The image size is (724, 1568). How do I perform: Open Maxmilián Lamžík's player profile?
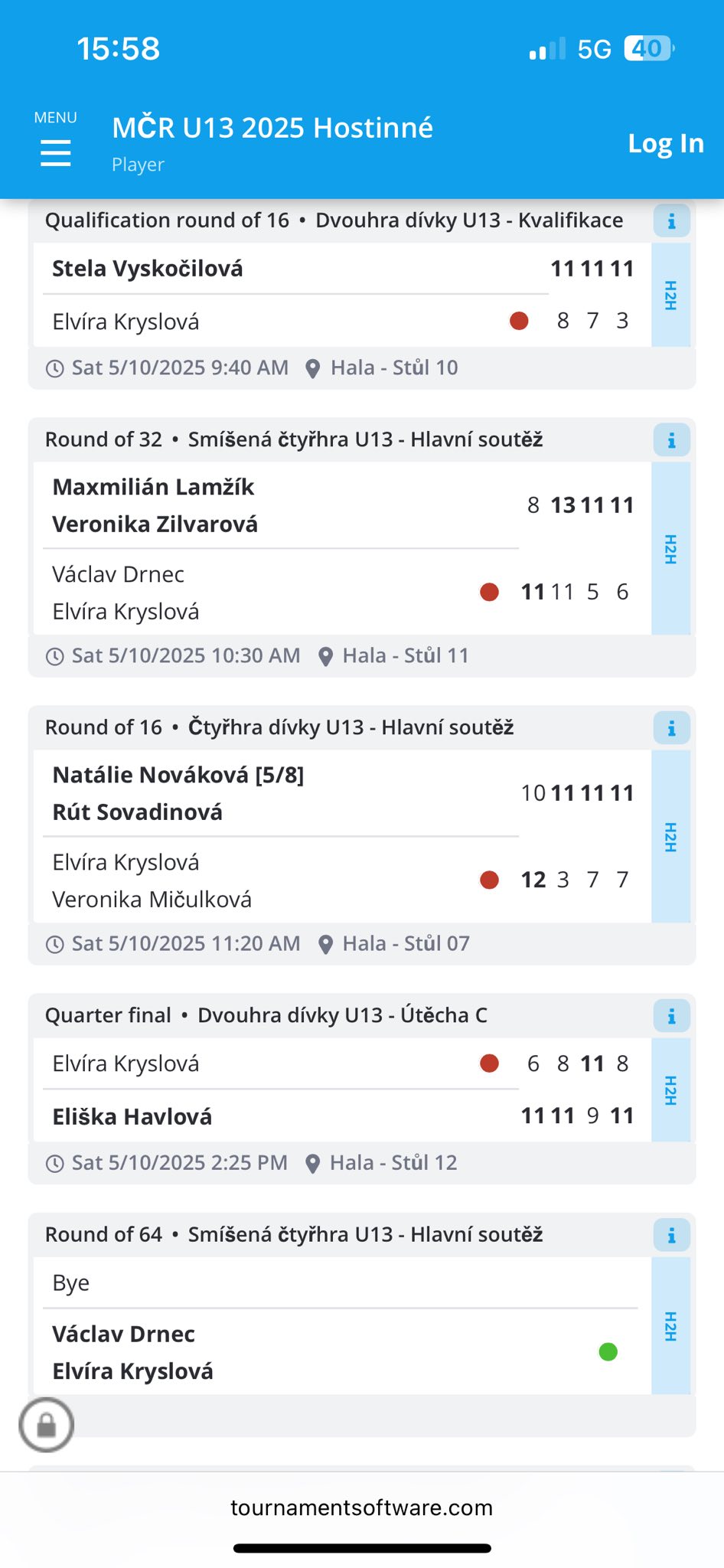153,487
